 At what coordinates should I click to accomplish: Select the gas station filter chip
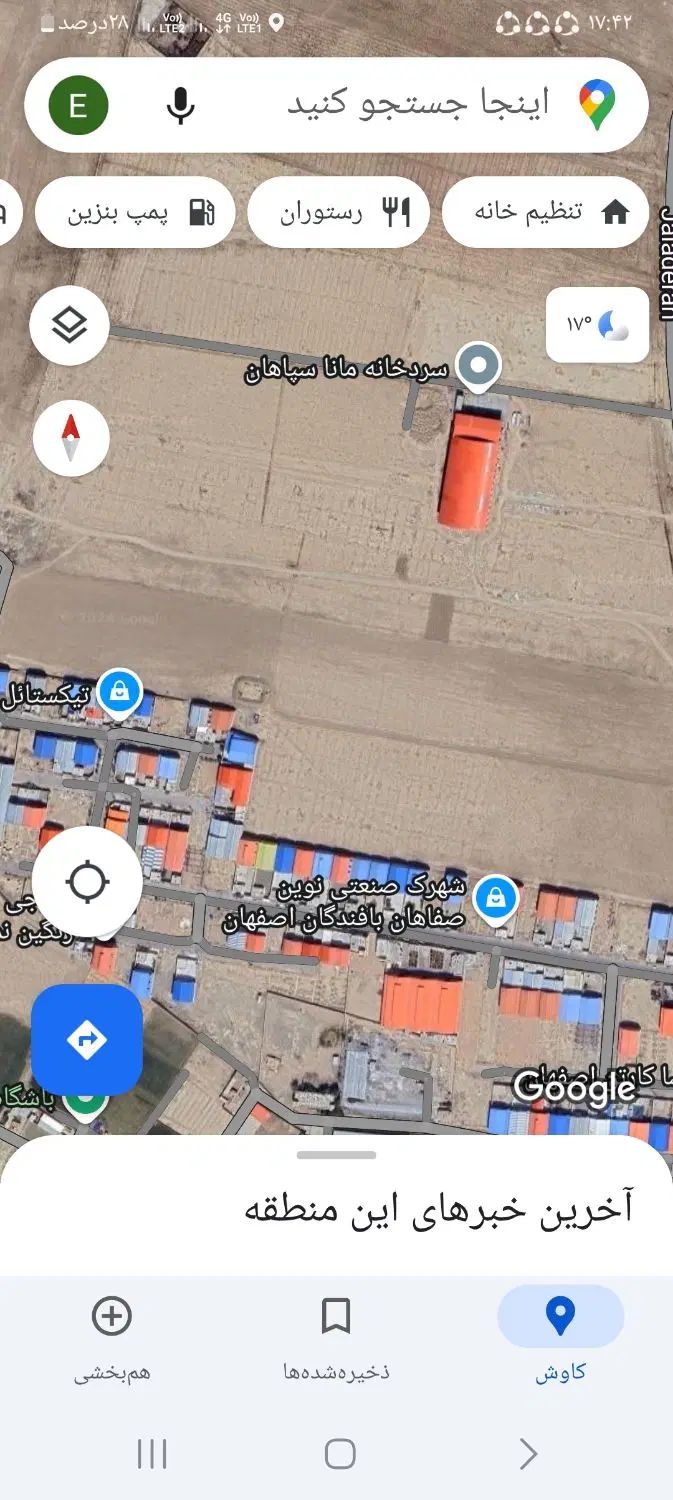(135, 211)
